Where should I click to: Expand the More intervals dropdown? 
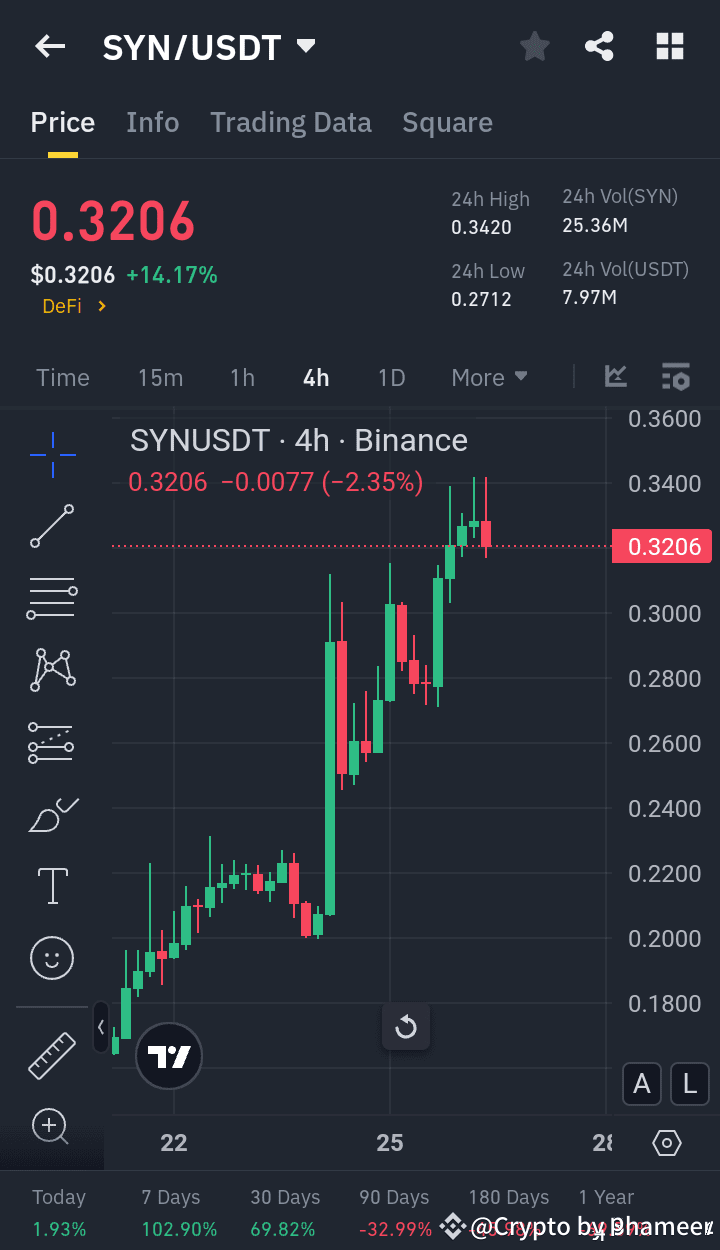pyautogui.click(x=489, y=377)
